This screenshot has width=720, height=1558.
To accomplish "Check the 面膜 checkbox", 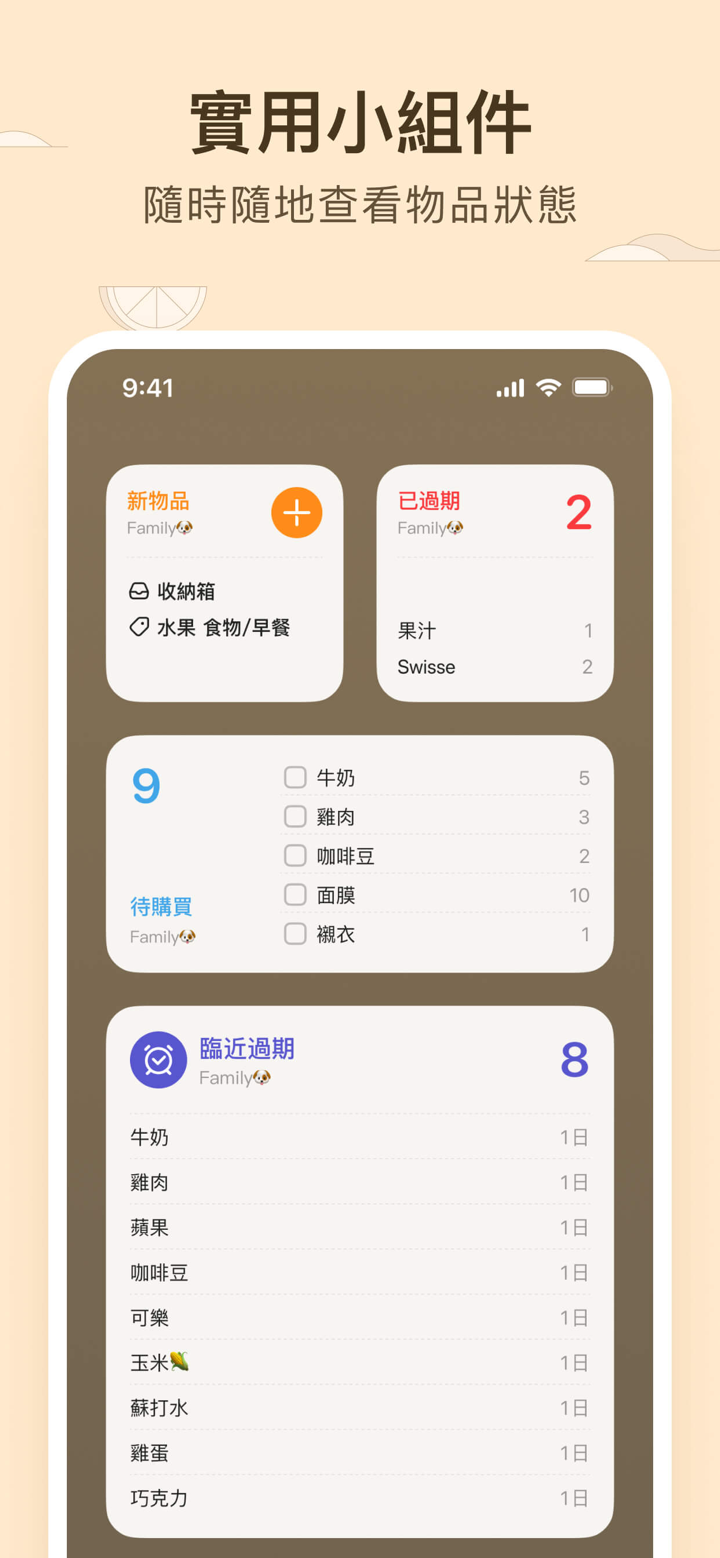I will click(x=295, y=894).
